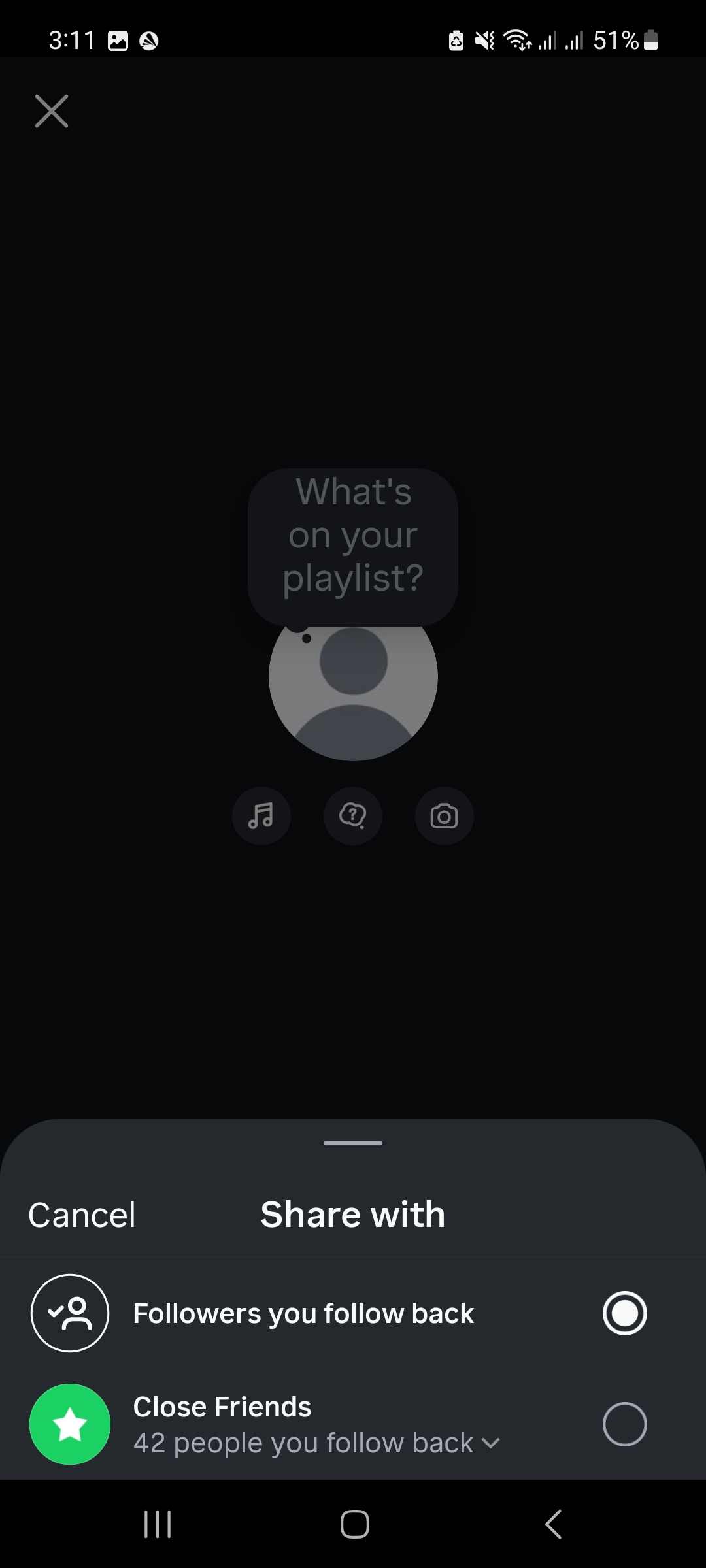Close the note composer with X
Image resolution: width=706 pixels, height=1568 pixels.
[x=51, y=111]
